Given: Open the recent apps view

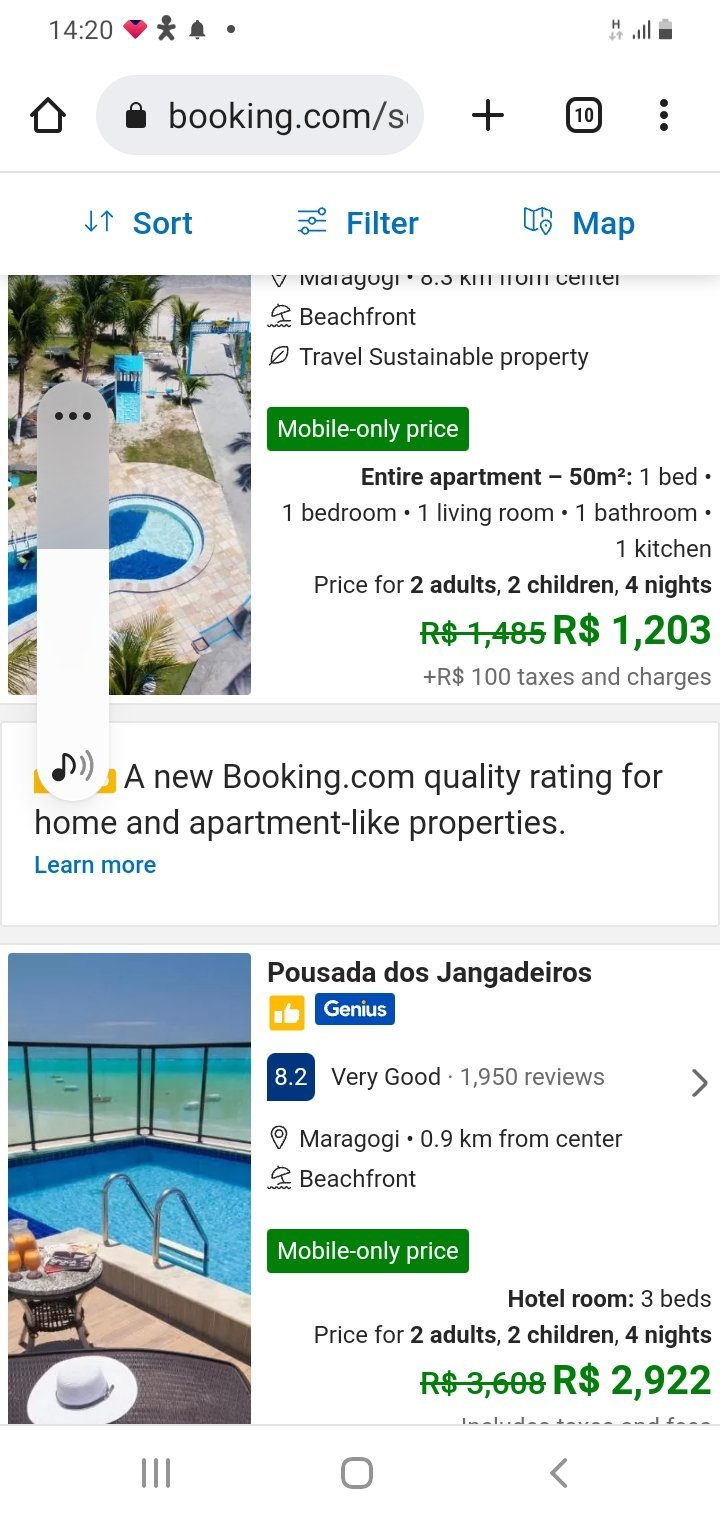Looking at the screenshot, I should 156,1473.
